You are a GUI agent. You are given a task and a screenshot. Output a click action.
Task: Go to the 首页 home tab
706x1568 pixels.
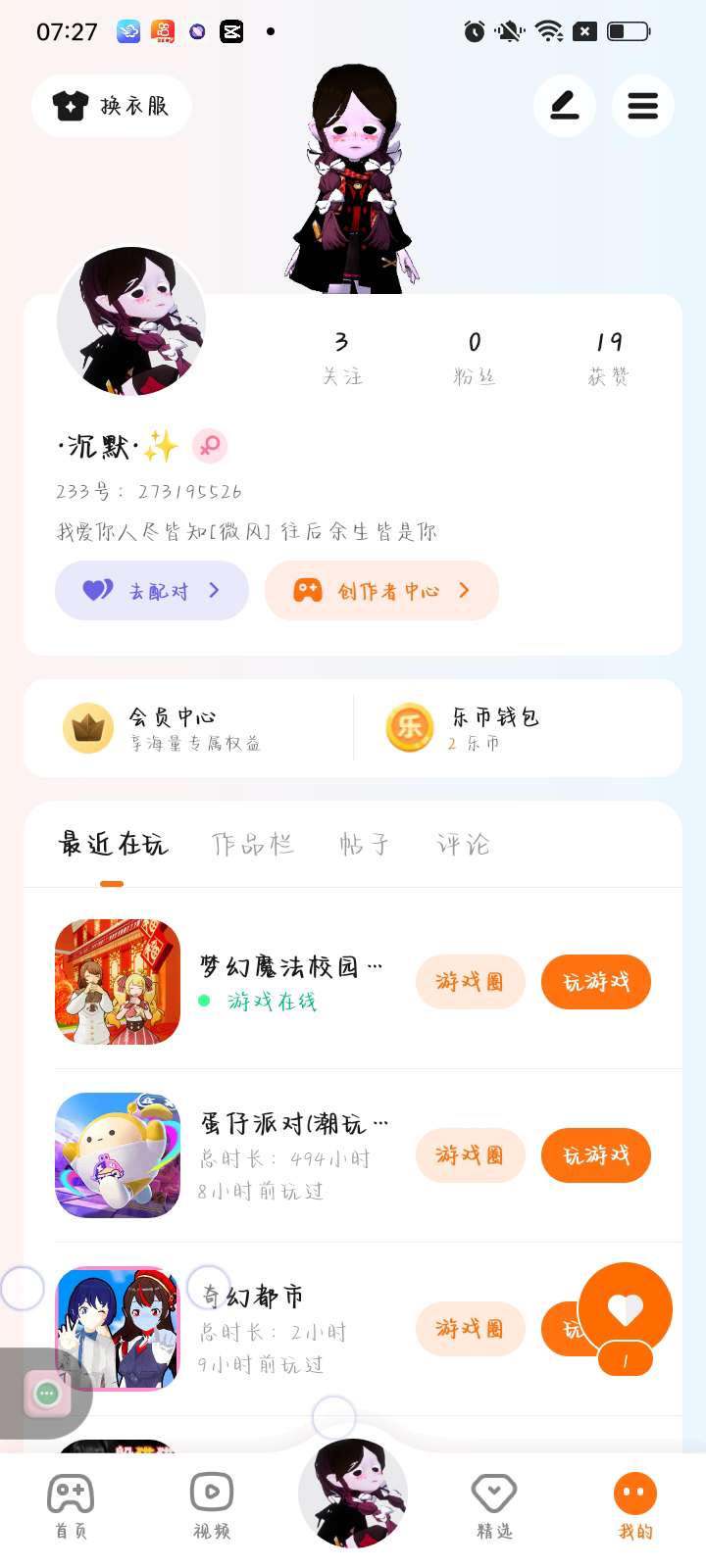point(71,1506)
